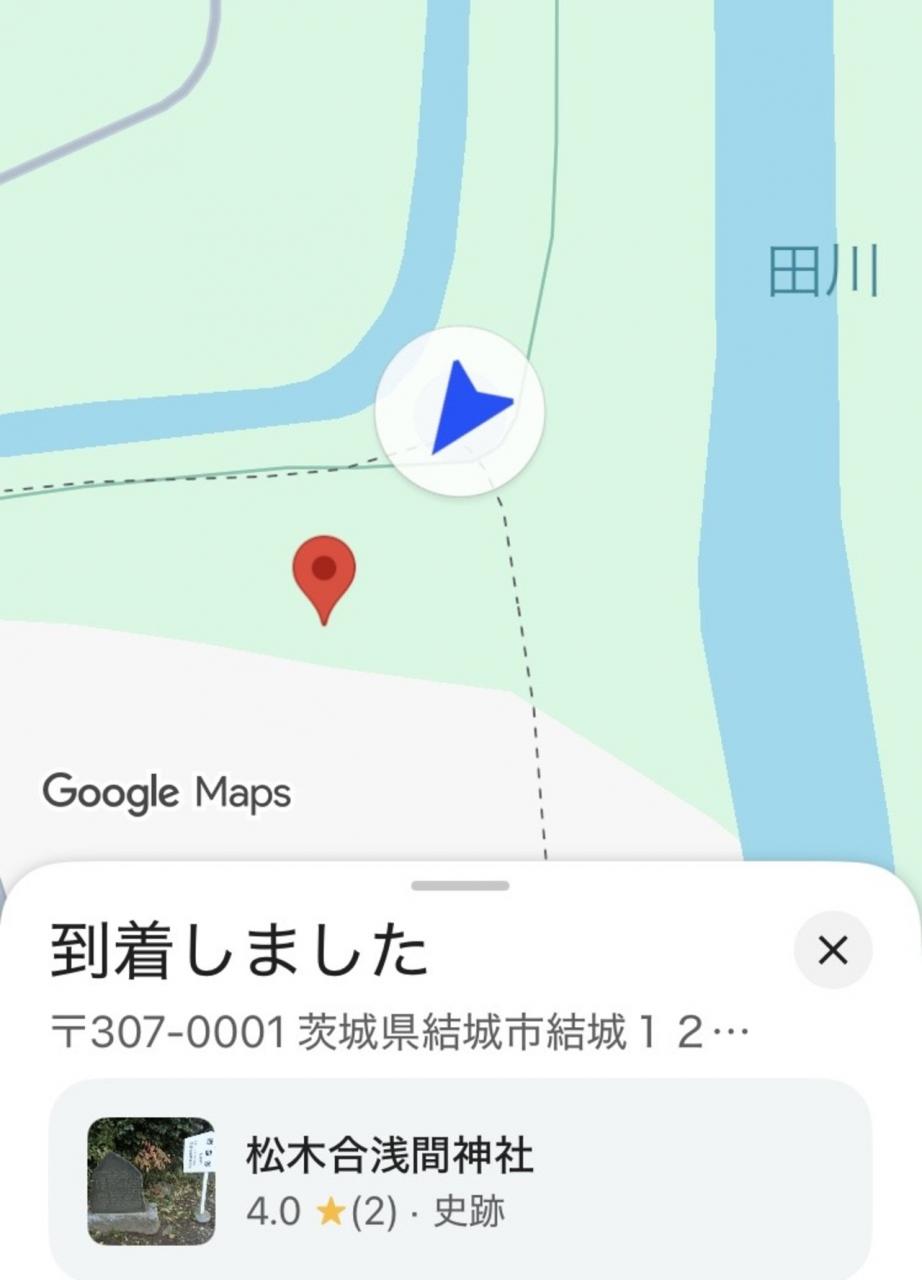Tap the bottom sheet drag handle
Image resolution: width=922 pixels, height=1280 pixels.
coord(460,886)
